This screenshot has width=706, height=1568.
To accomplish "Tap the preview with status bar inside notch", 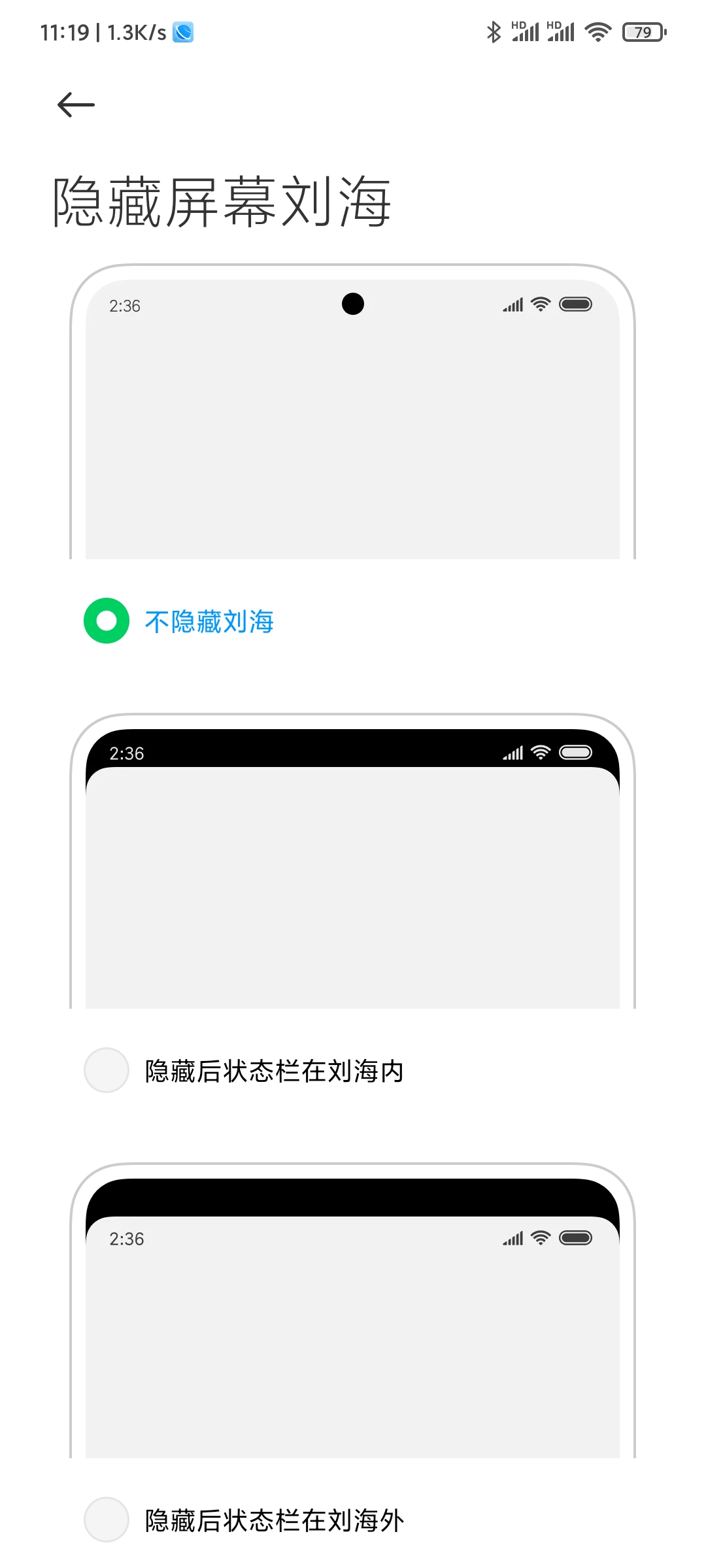I will [352, 861].
